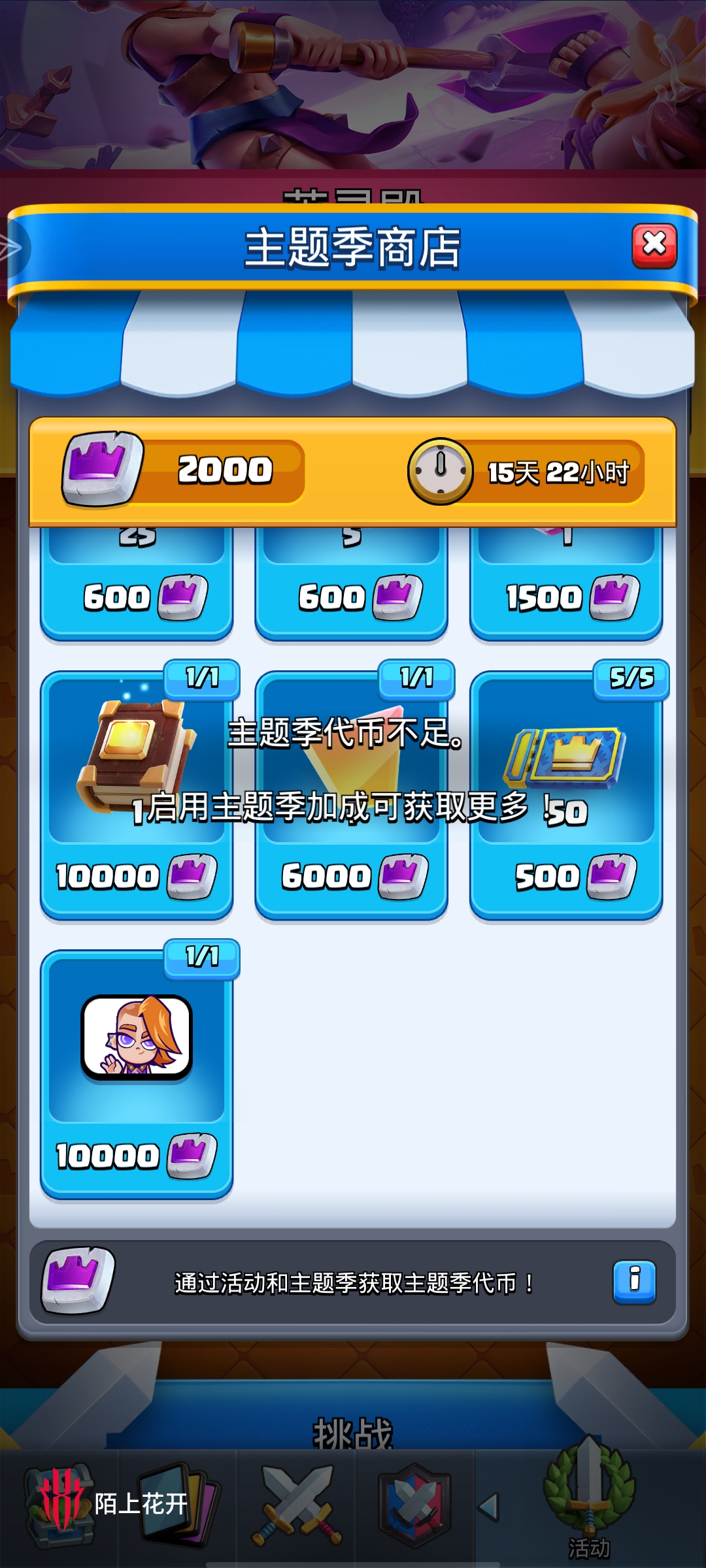This screenshot has width=706, height=1568.
Task: Switch to the 活动 events tab
Action: 589,1506
